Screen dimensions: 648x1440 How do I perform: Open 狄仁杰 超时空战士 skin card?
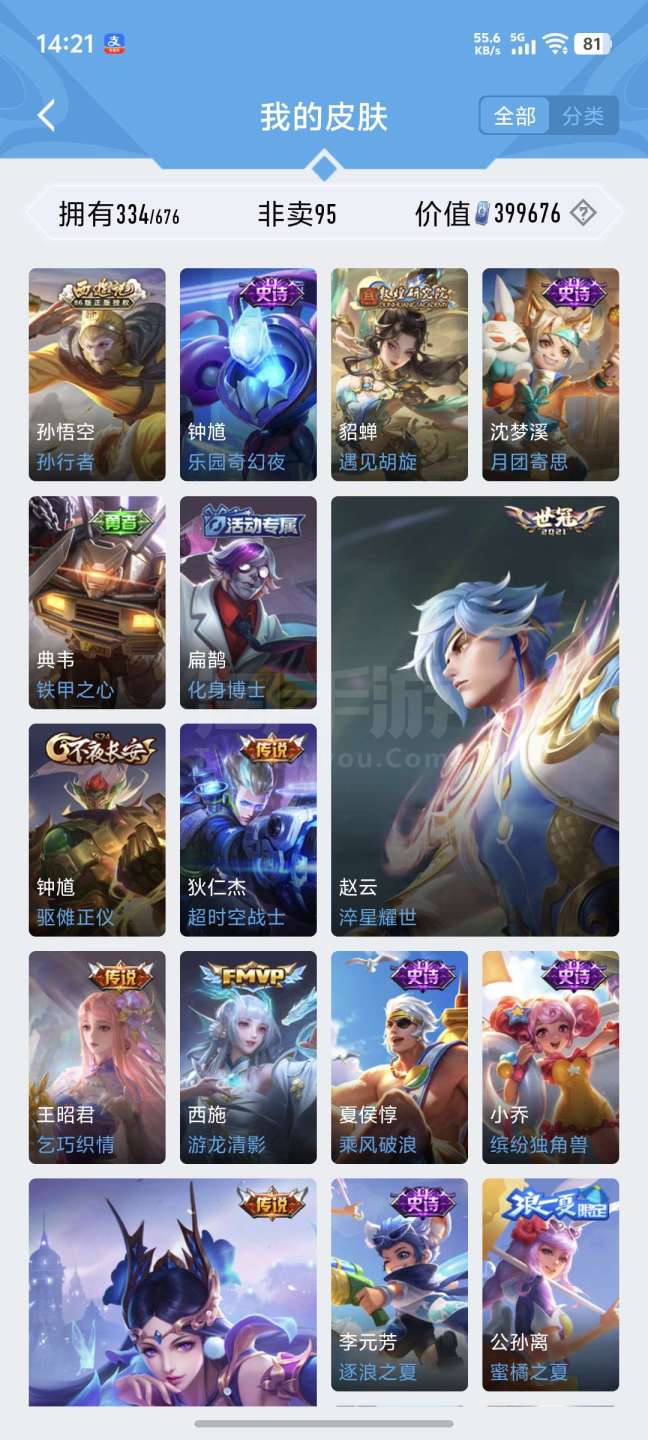(248, 830)
